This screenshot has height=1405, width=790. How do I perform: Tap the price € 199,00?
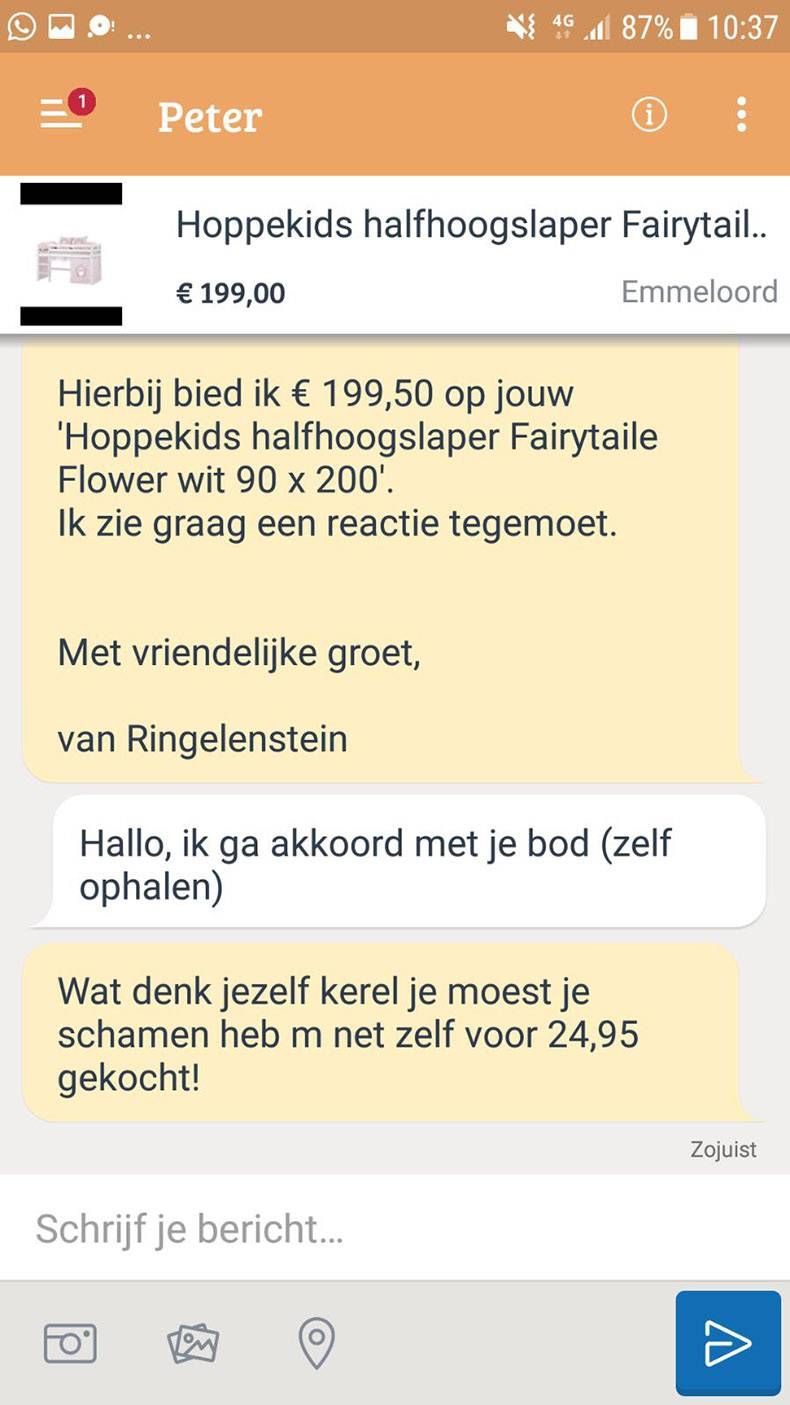click(231, 293)
